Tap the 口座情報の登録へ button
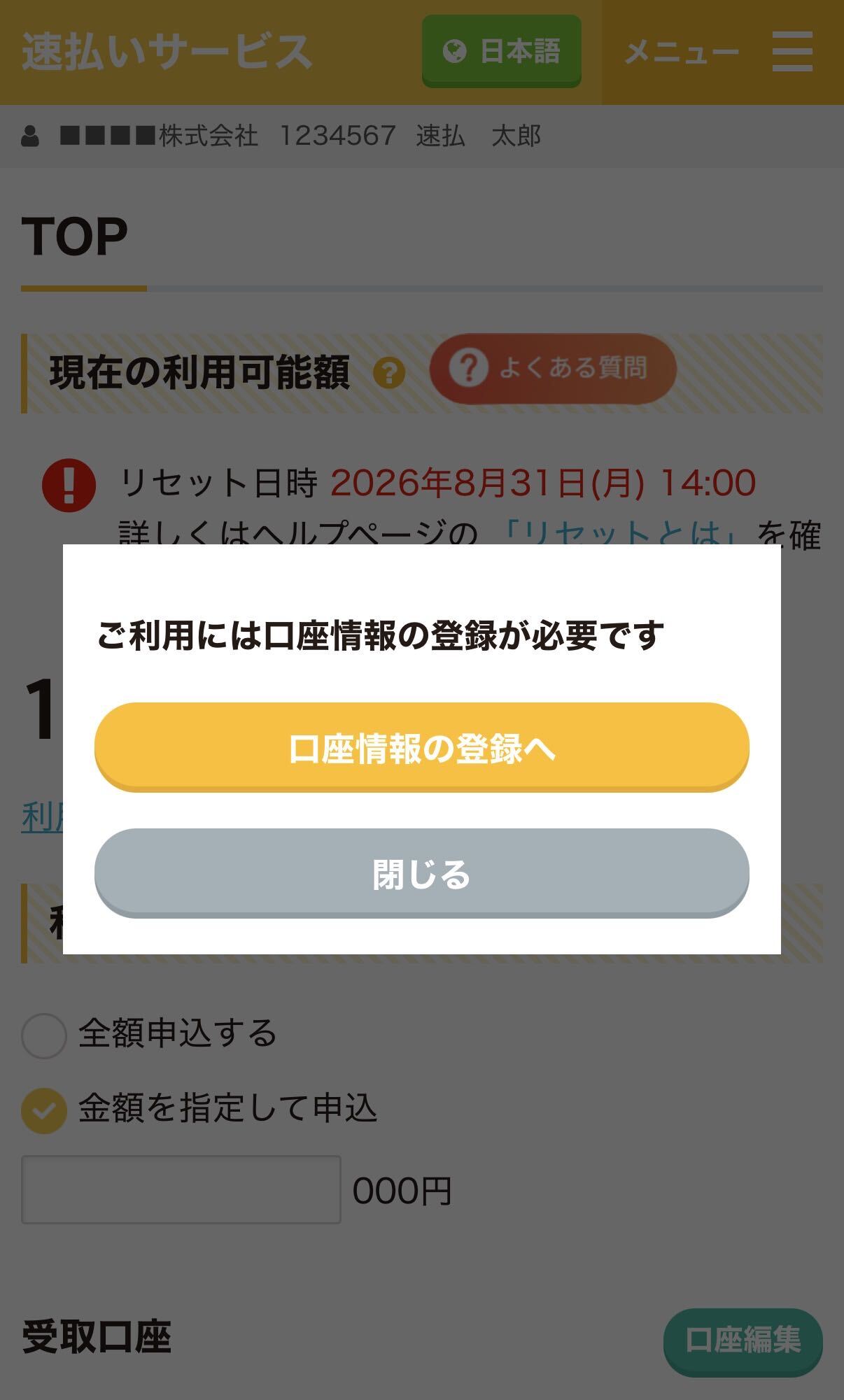 coord(422,747)
